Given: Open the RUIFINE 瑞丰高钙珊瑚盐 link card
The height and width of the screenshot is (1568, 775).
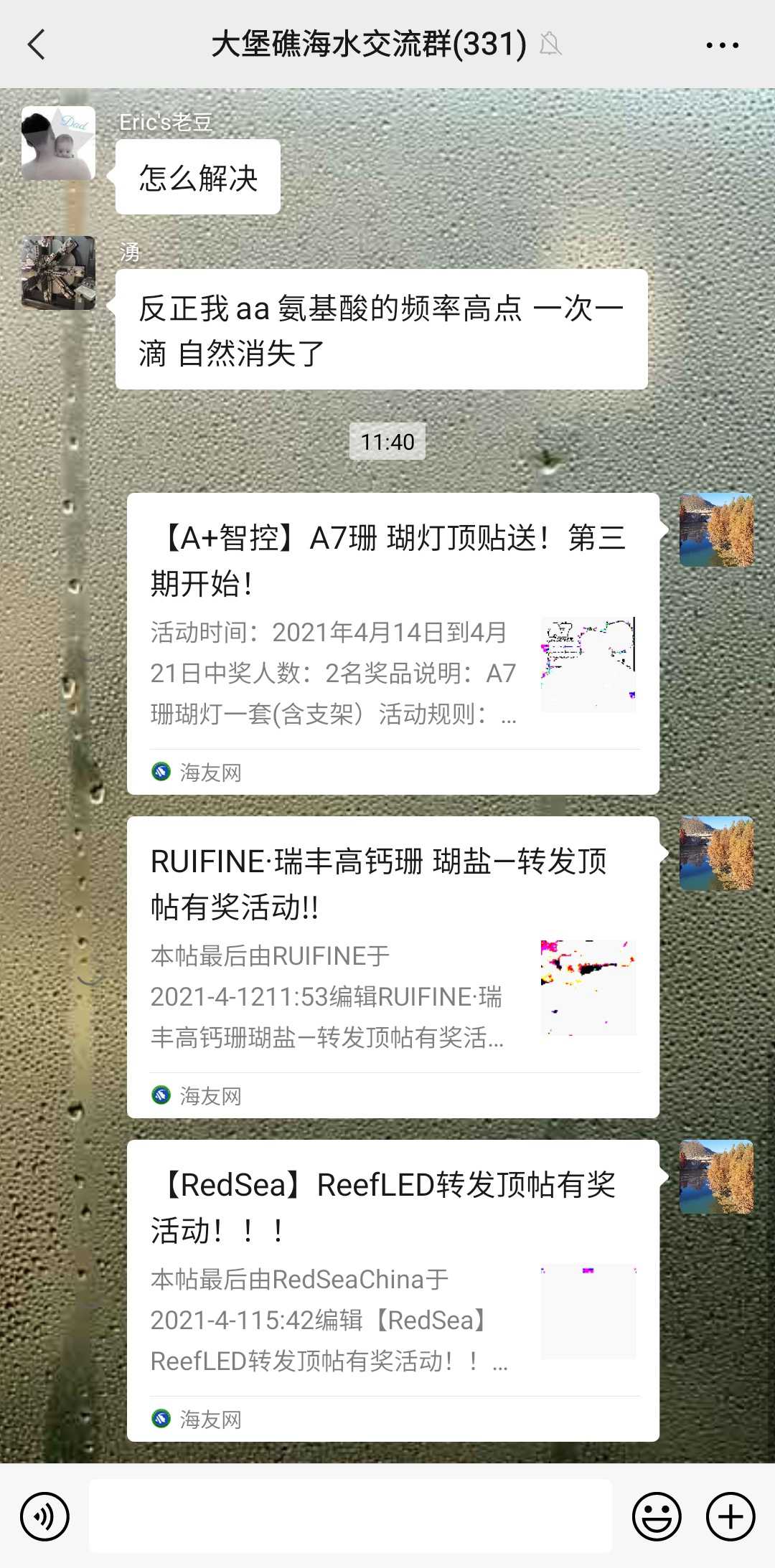Looking at the screenshot, I should 393,966.
